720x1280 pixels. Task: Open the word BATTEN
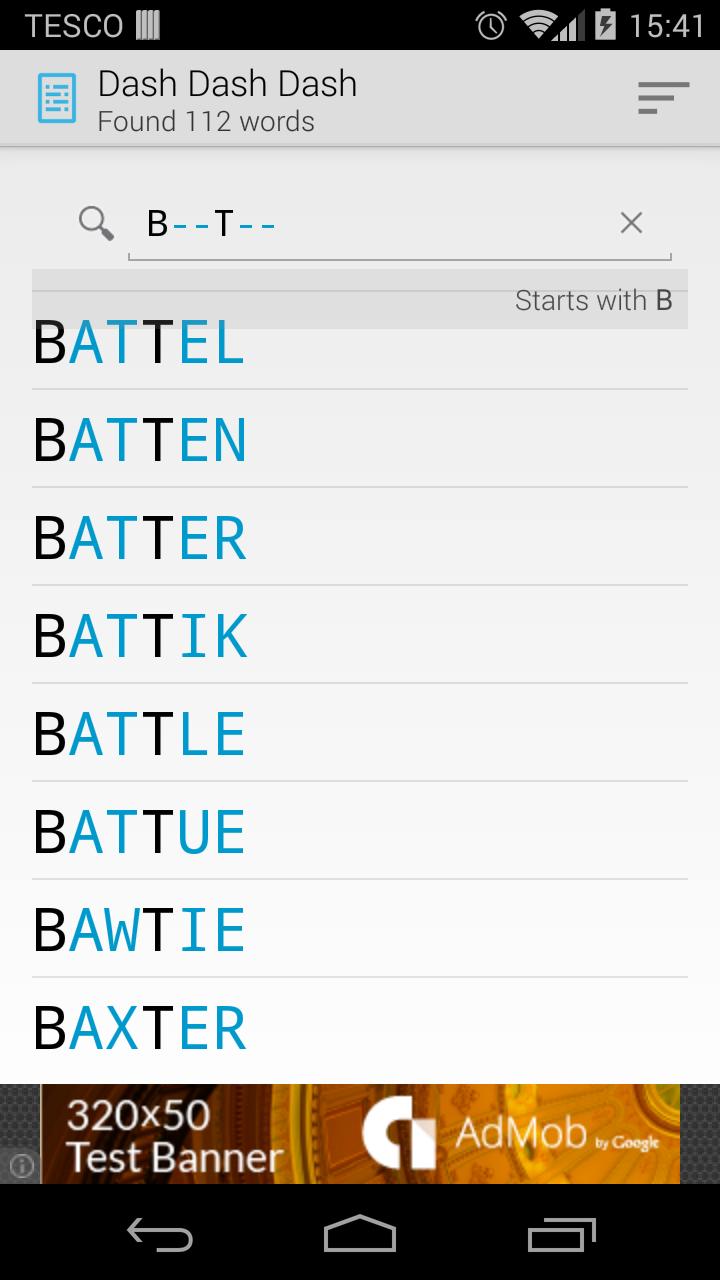click(360, 440)
